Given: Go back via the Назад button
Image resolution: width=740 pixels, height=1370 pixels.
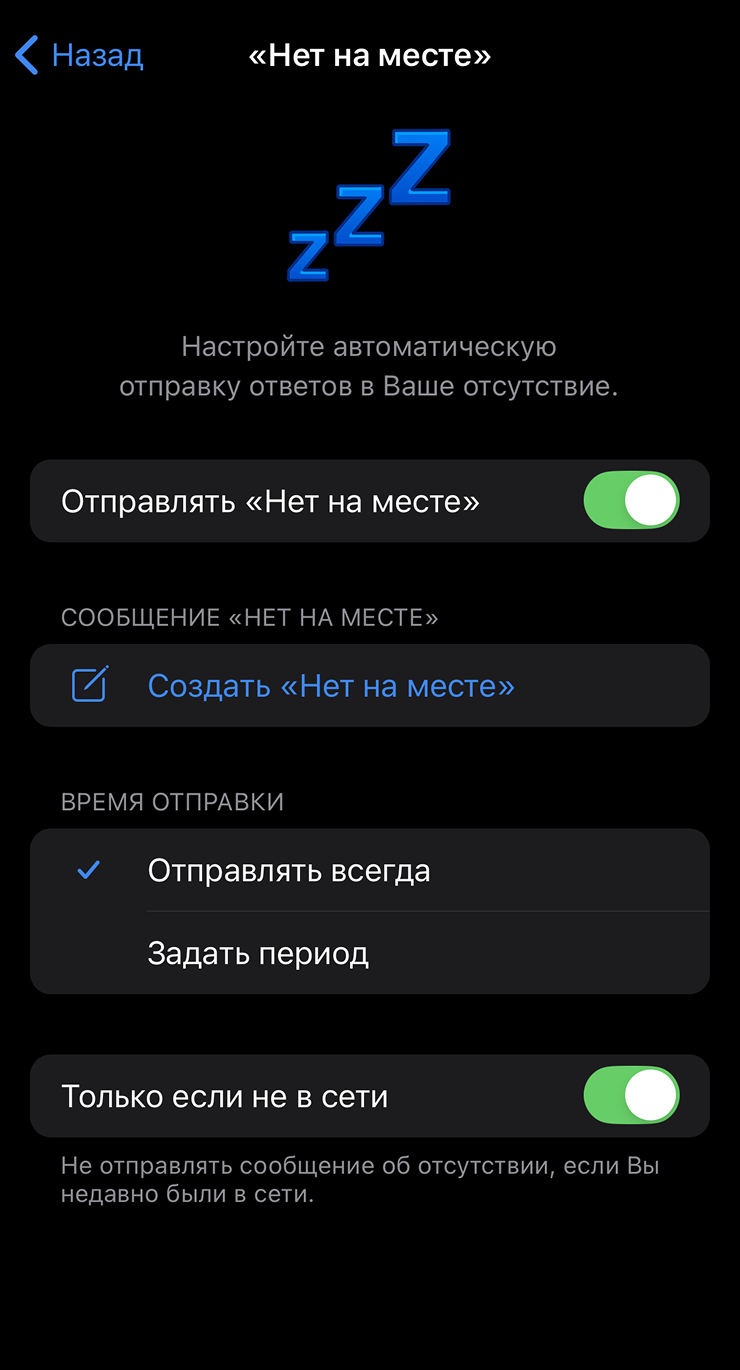Looking at the screenshot, I should pos(80,56).
